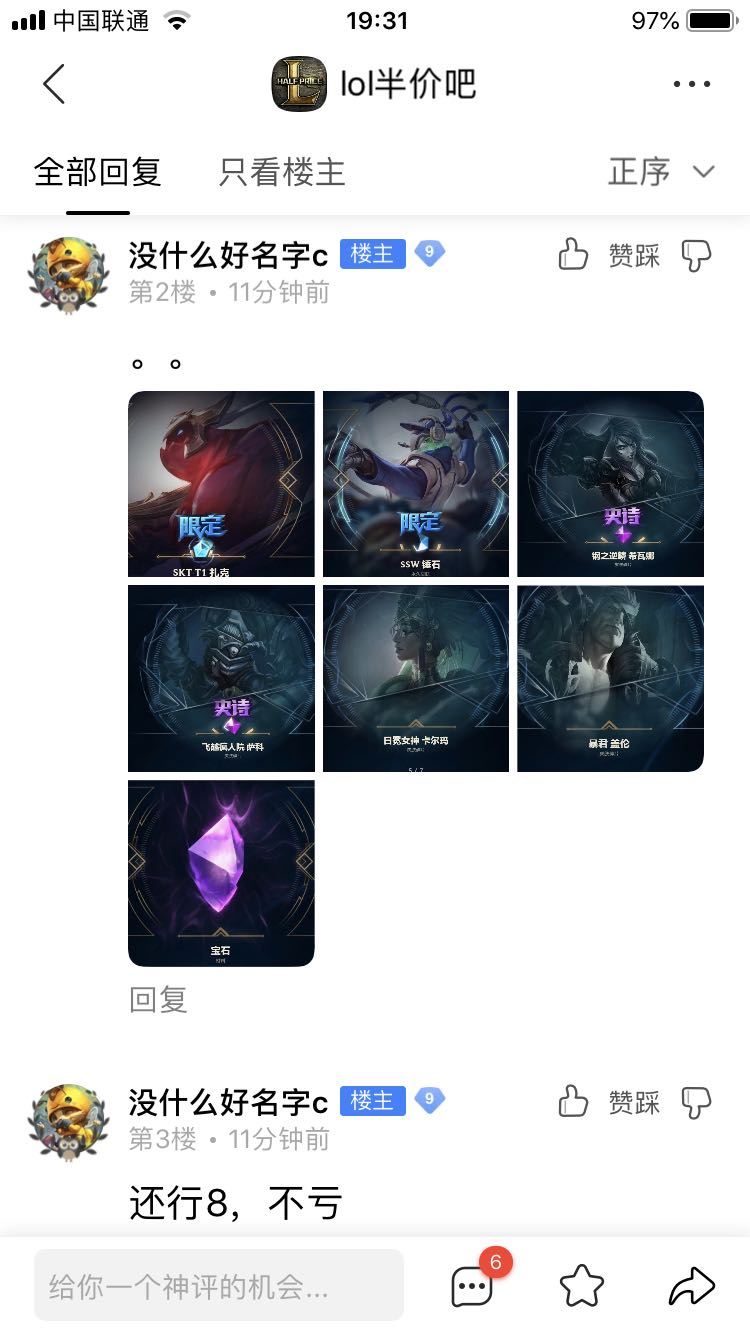Open comments bubble with 6 badge
The height and width of the screenshot is (1334, 750).
(474, 1284)
